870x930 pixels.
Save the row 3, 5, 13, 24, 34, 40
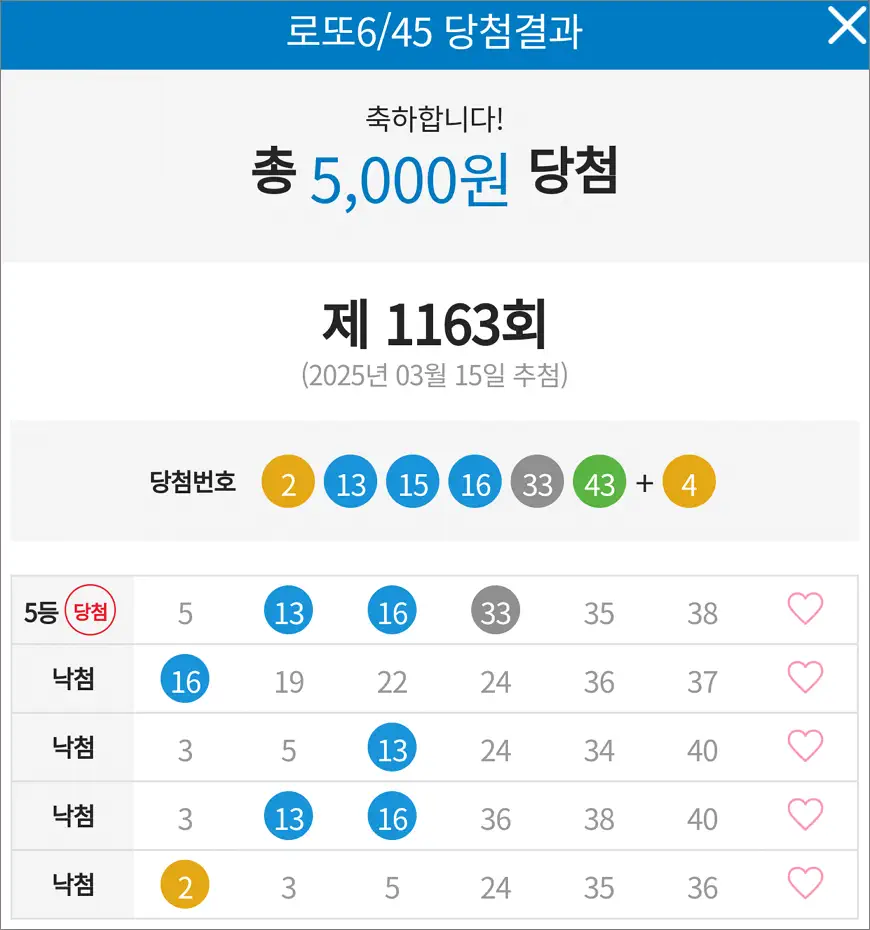tap(805, 746)
